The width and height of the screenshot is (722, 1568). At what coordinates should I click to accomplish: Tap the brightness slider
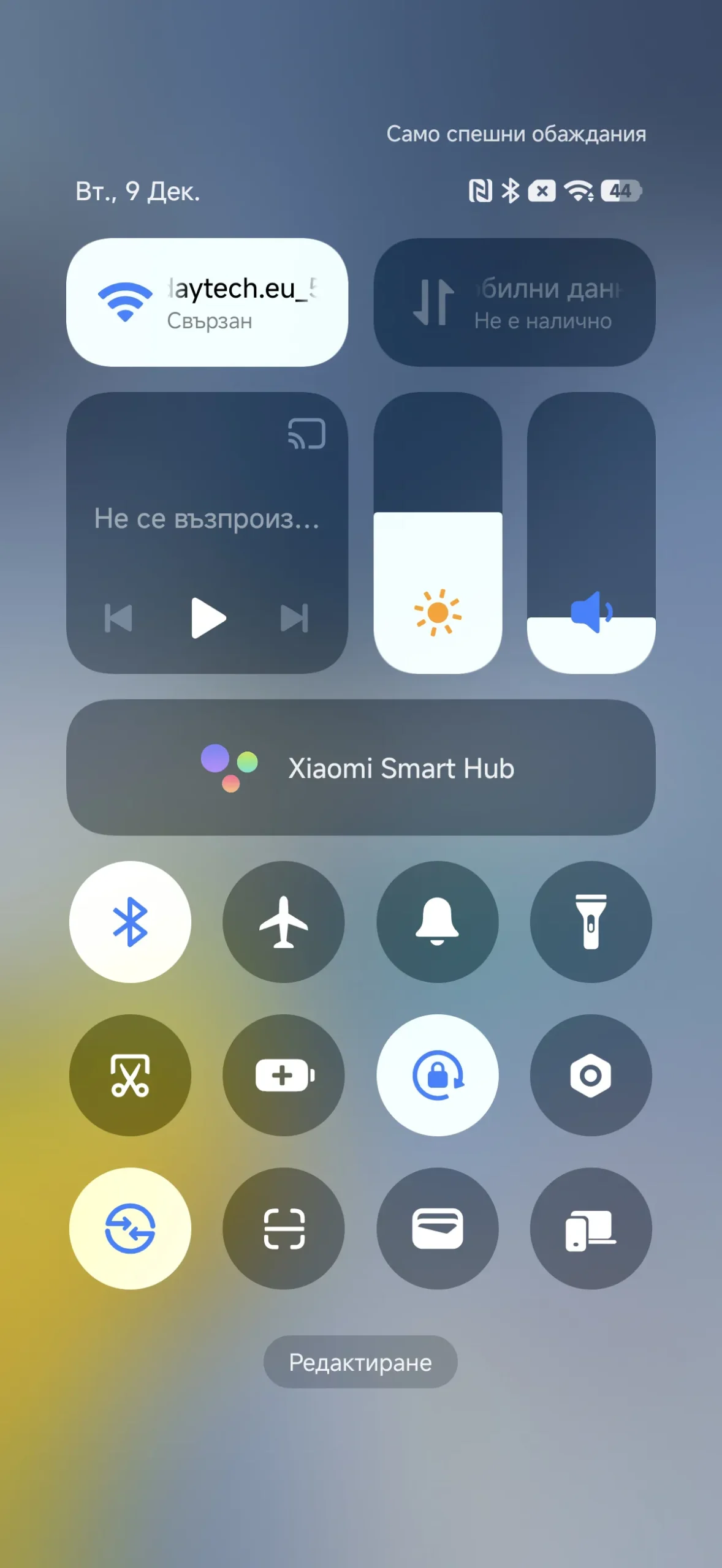(438, 533)
